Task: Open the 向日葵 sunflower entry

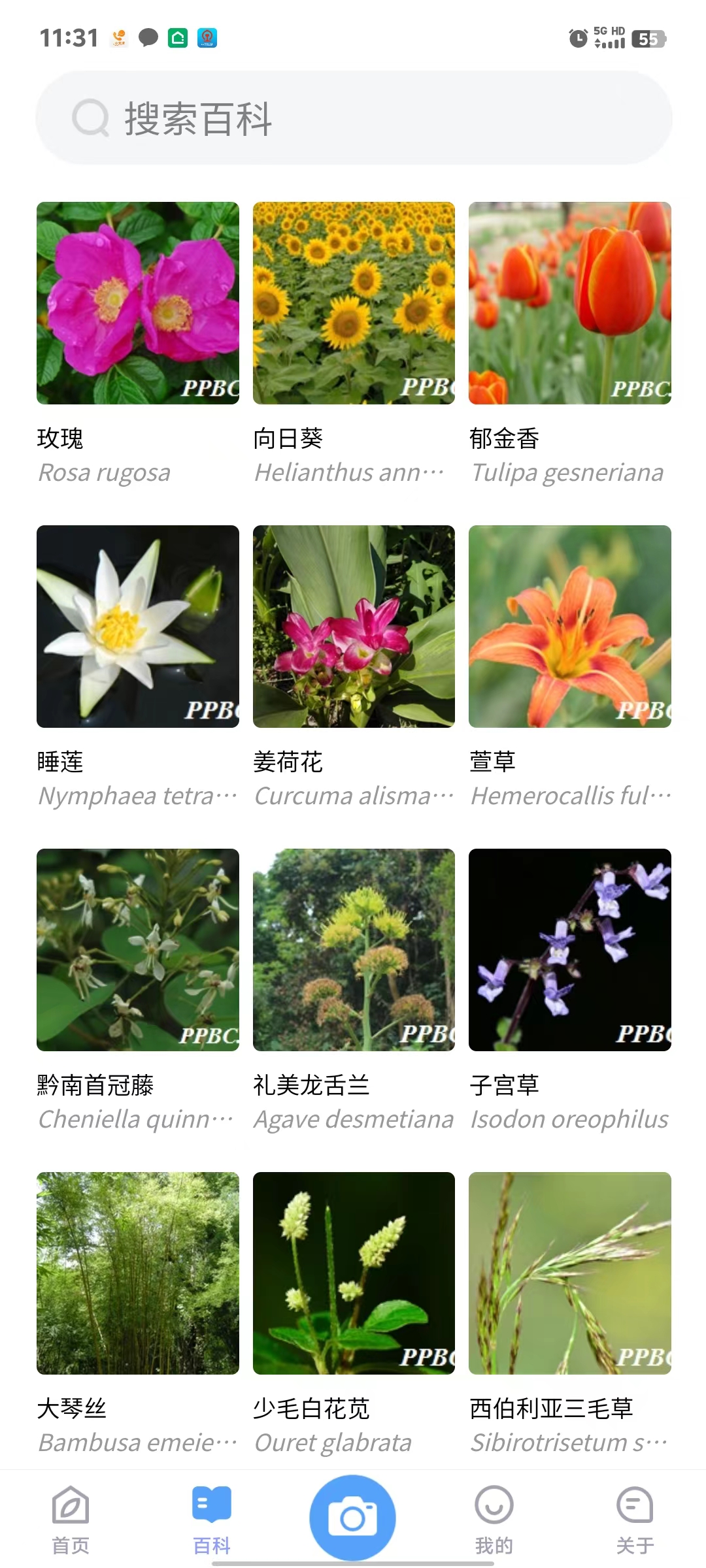Action: [x=354, y=303]
